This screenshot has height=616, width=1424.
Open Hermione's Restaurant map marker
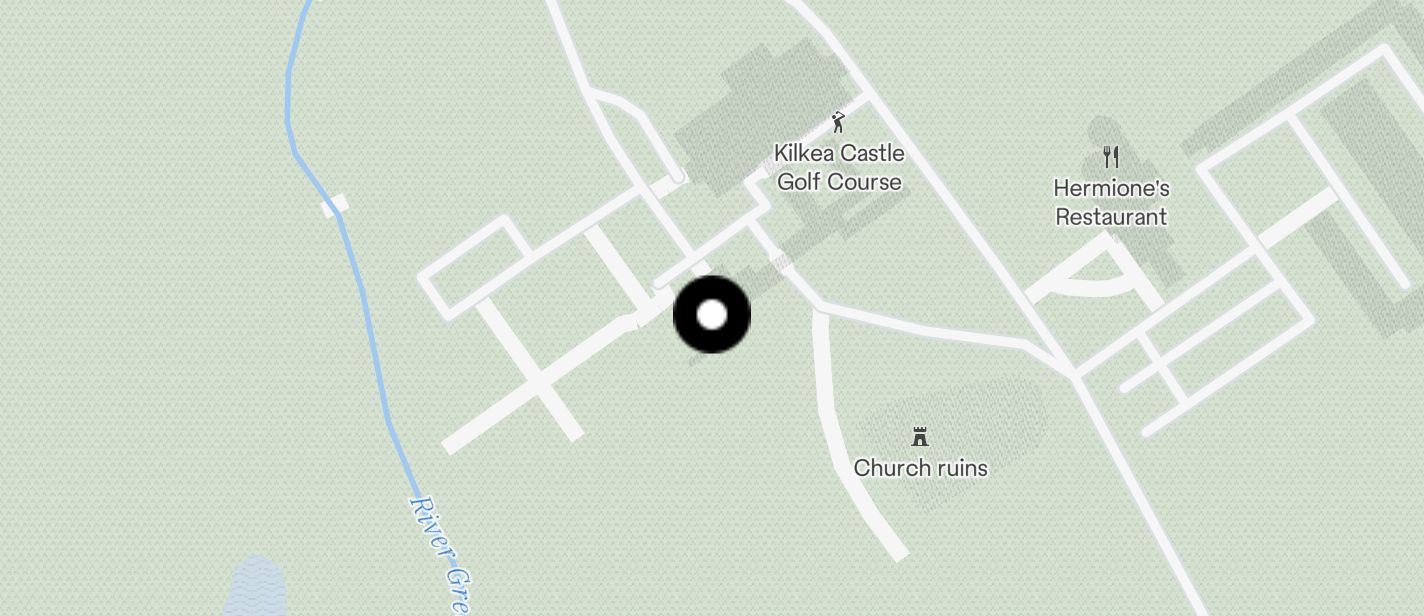(1110, 157)
